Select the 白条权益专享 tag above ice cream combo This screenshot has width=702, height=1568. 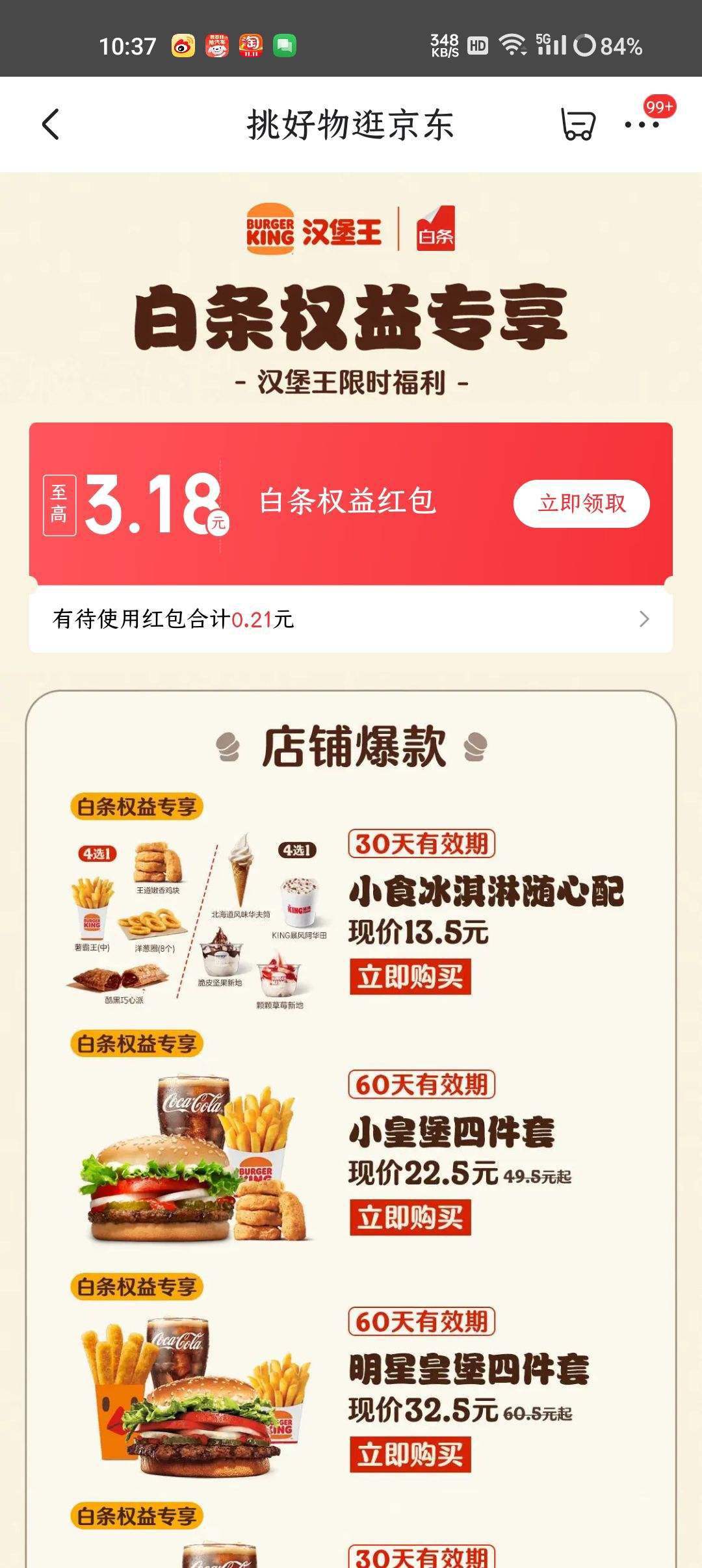(136, 805)
